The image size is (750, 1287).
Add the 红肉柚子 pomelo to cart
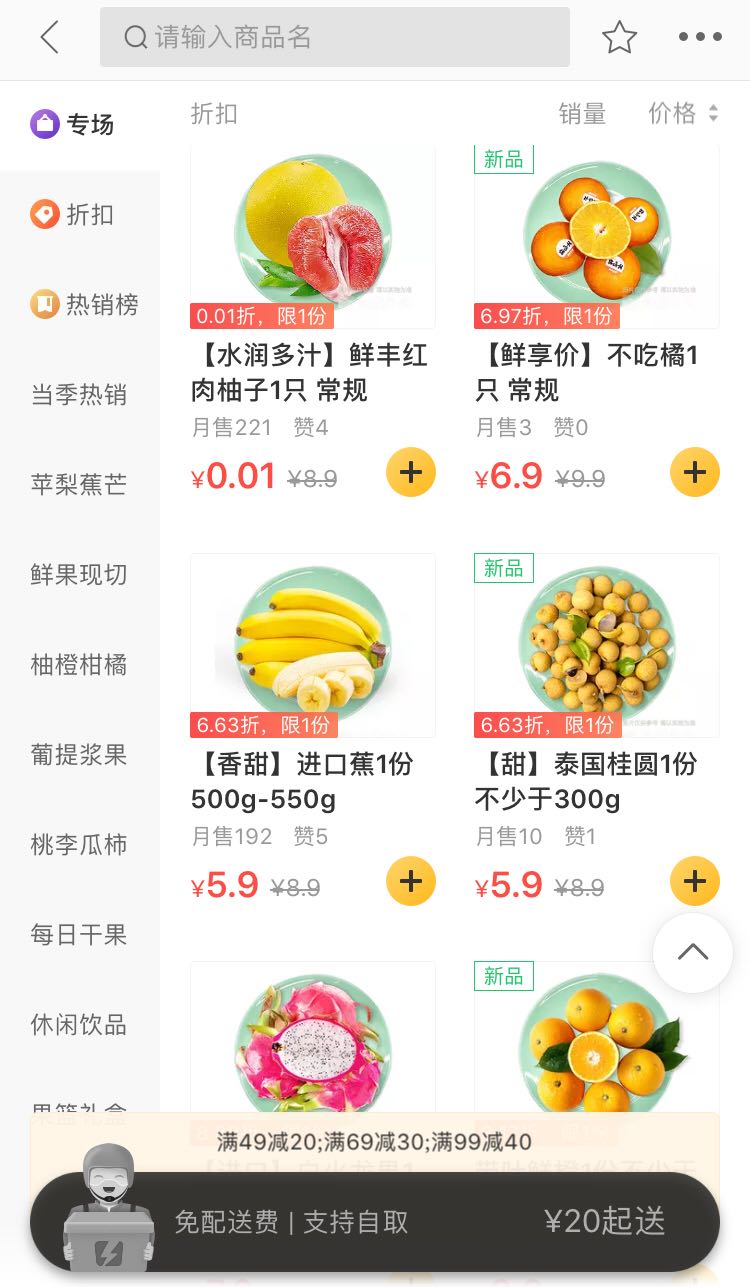click(x=410, y=472)
